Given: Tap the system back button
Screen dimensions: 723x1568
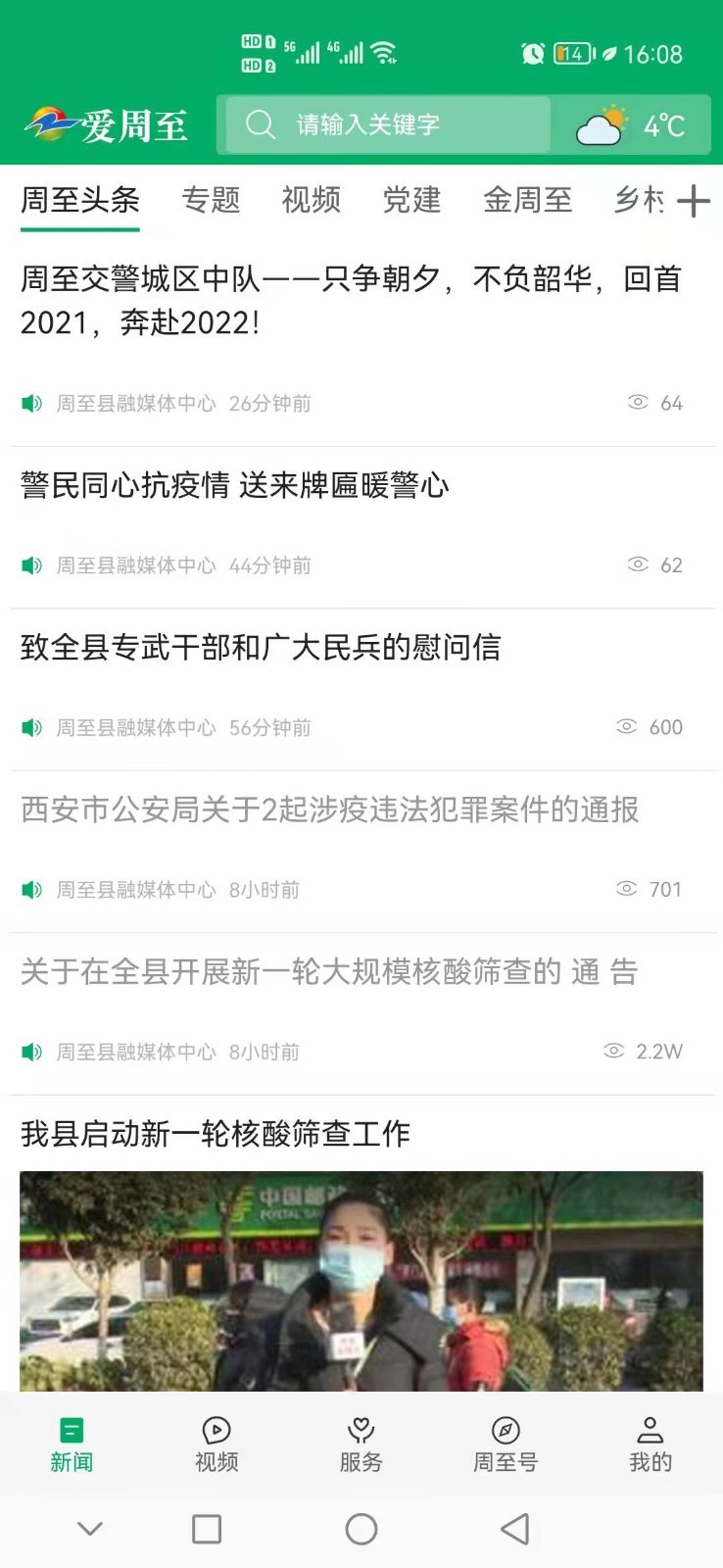Looking at the screenshot, I should [x=514, y=1529].
